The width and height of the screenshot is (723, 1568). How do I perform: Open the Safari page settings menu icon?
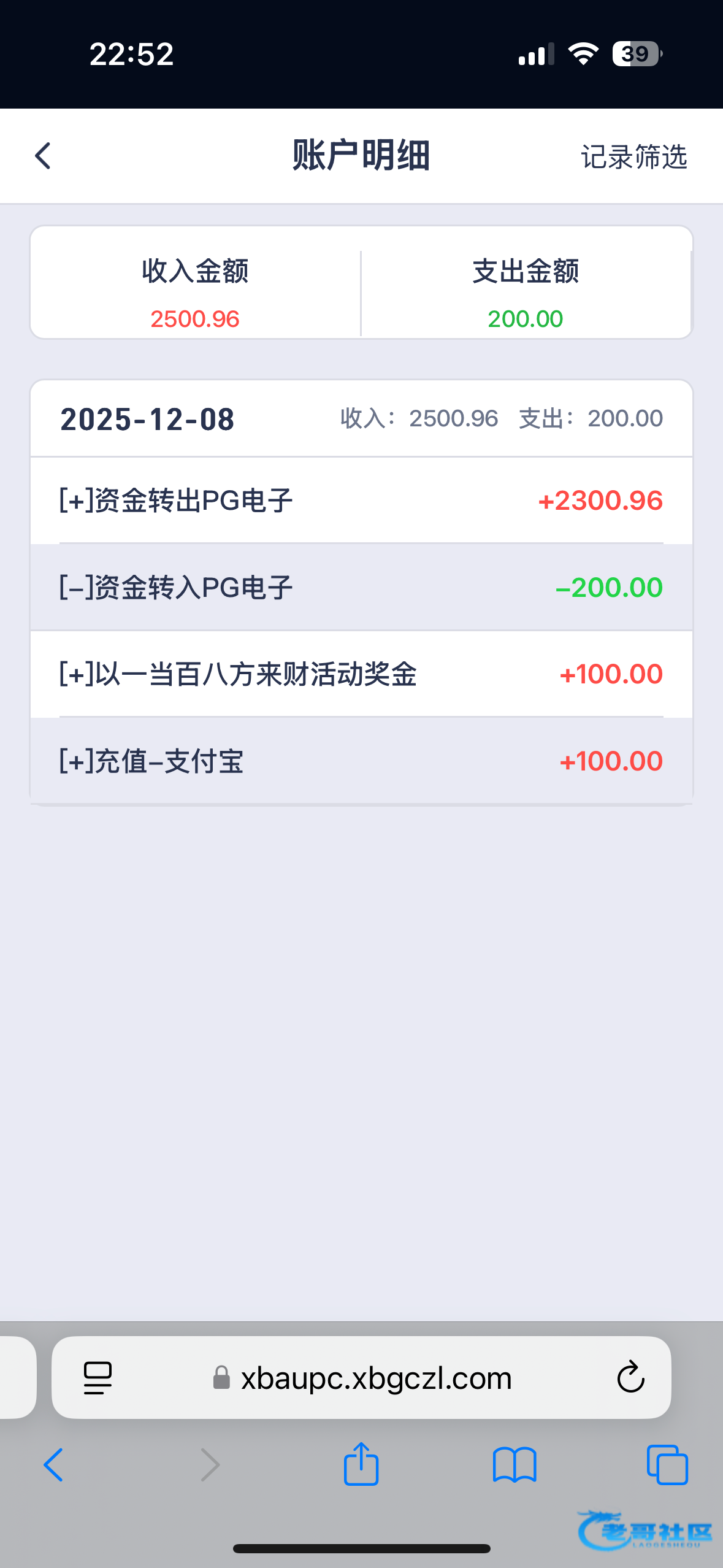(98, 1378)
